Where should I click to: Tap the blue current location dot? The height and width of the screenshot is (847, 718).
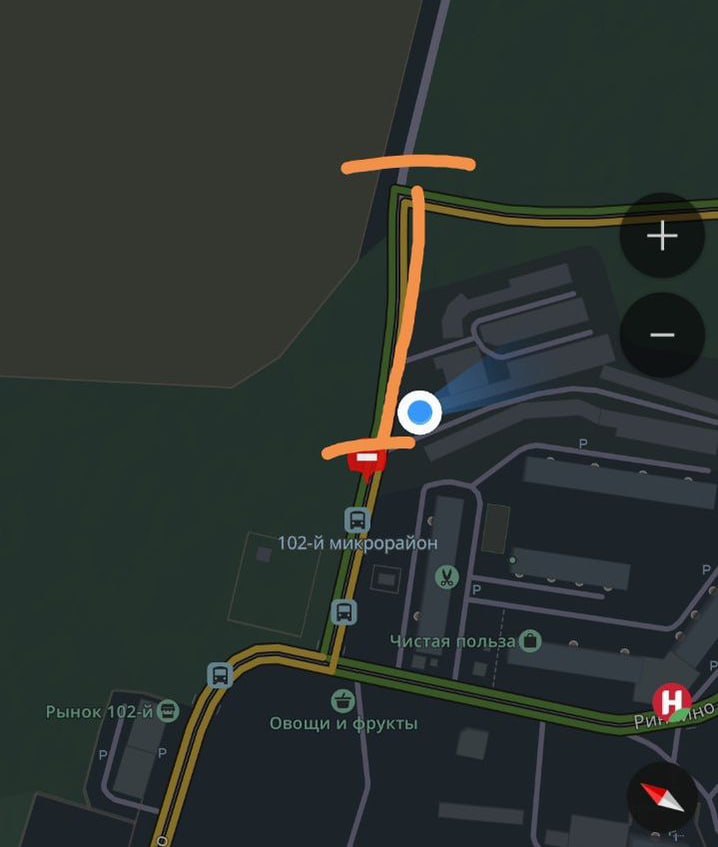coord(421,411)
